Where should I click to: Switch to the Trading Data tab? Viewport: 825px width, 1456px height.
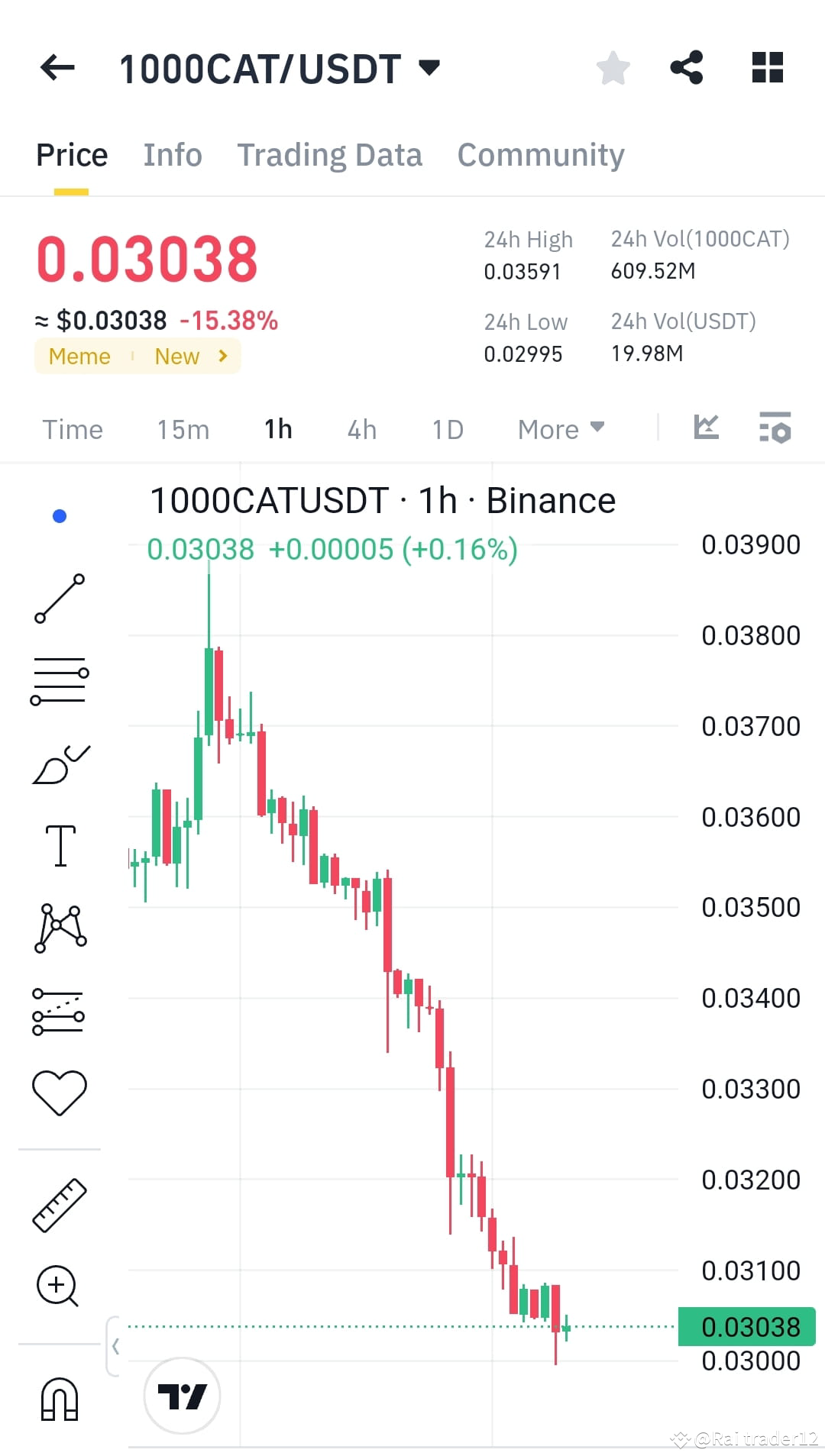point(330,154)
